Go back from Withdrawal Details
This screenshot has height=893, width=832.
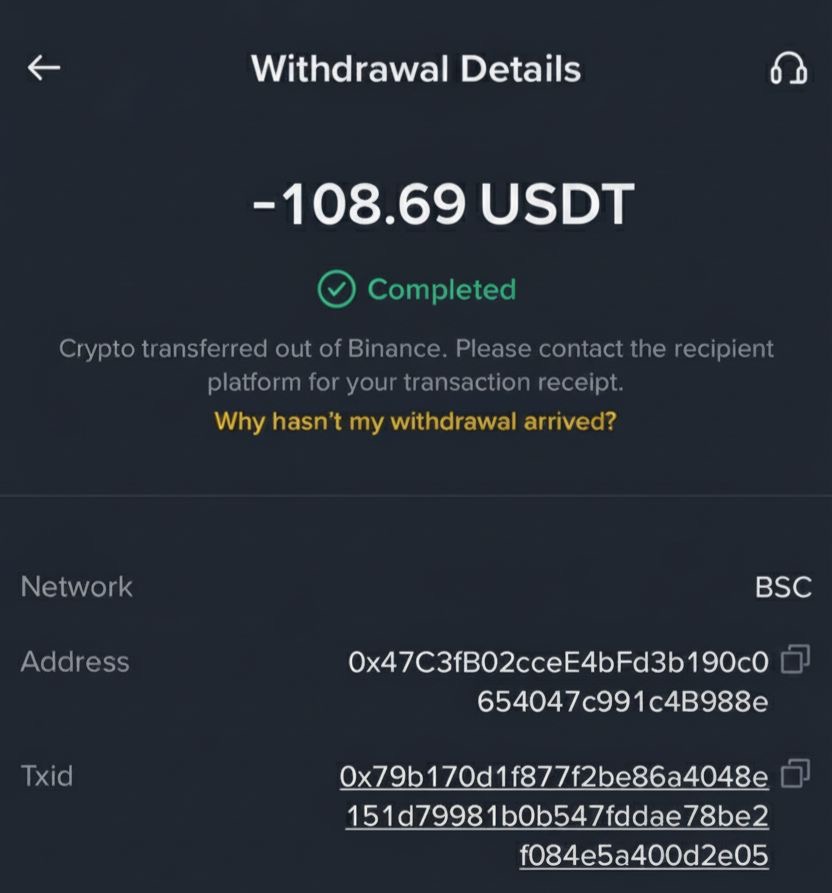click(44, 68)
